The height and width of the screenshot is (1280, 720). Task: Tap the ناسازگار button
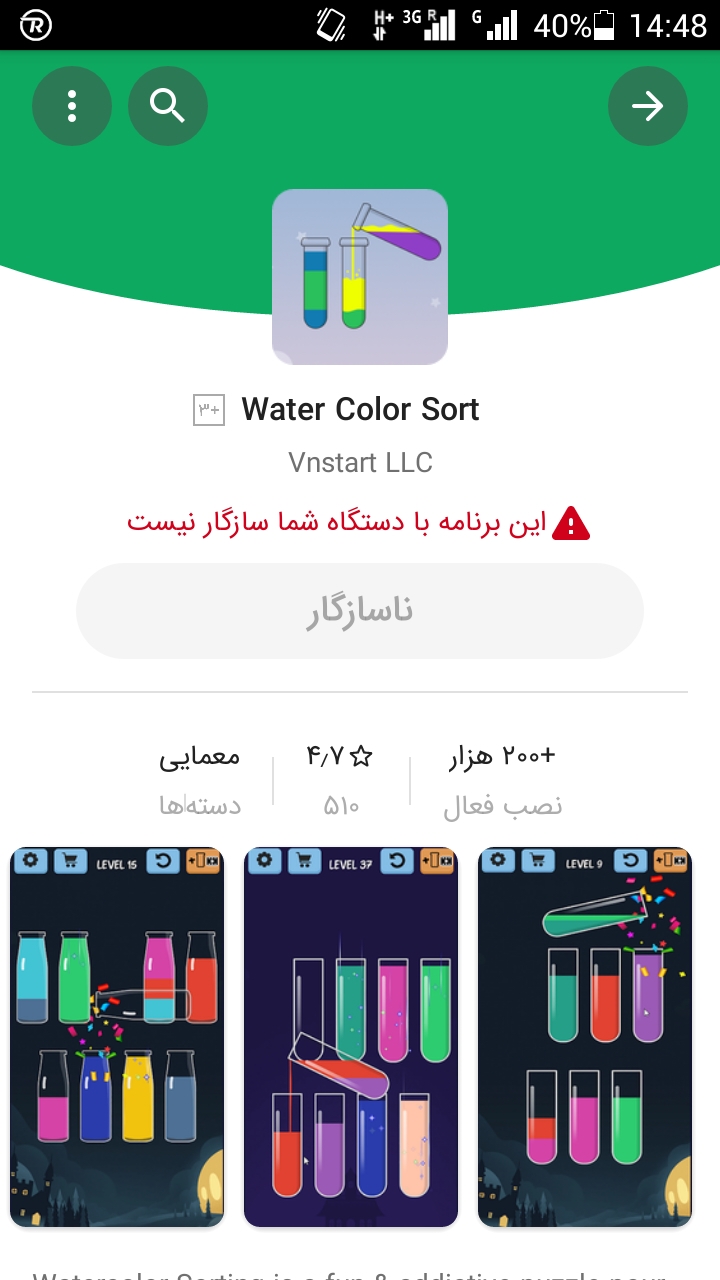tap(360, 611)
